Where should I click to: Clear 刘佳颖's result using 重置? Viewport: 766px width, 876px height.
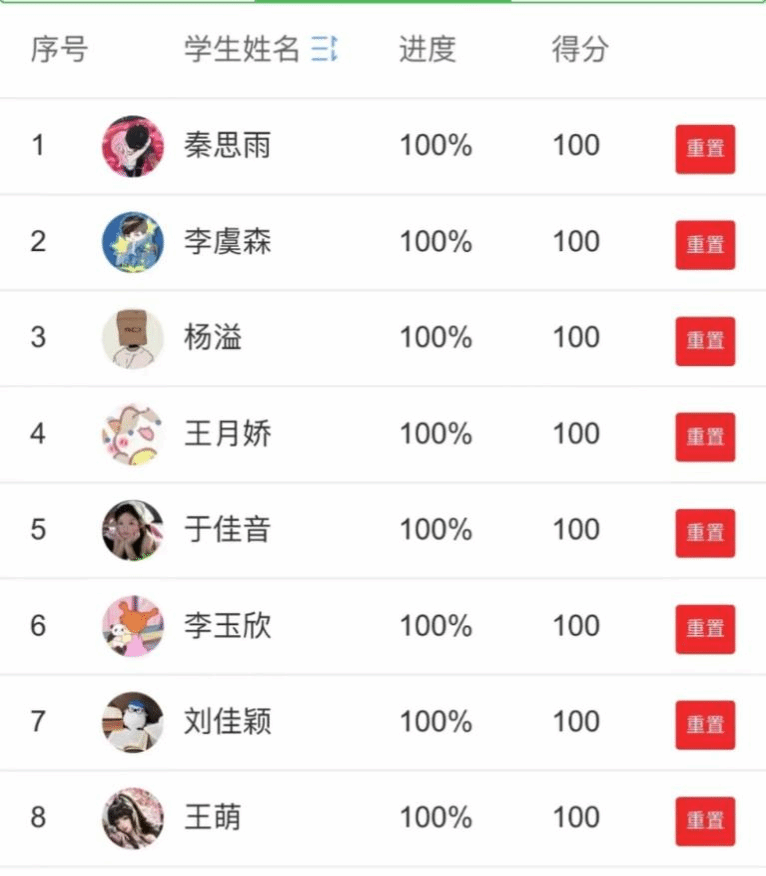[705, 725]
